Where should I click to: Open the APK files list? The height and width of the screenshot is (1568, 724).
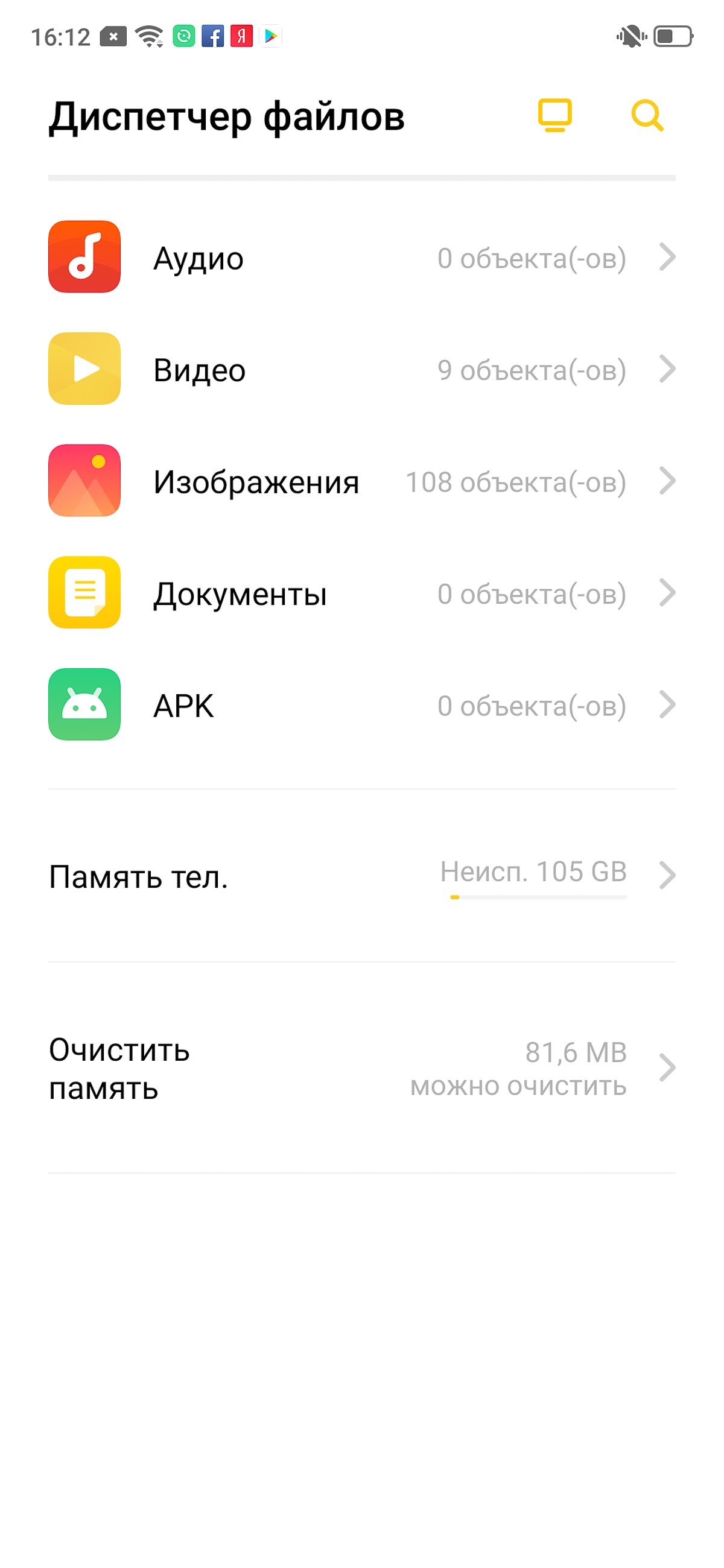(x=361, y=705)
